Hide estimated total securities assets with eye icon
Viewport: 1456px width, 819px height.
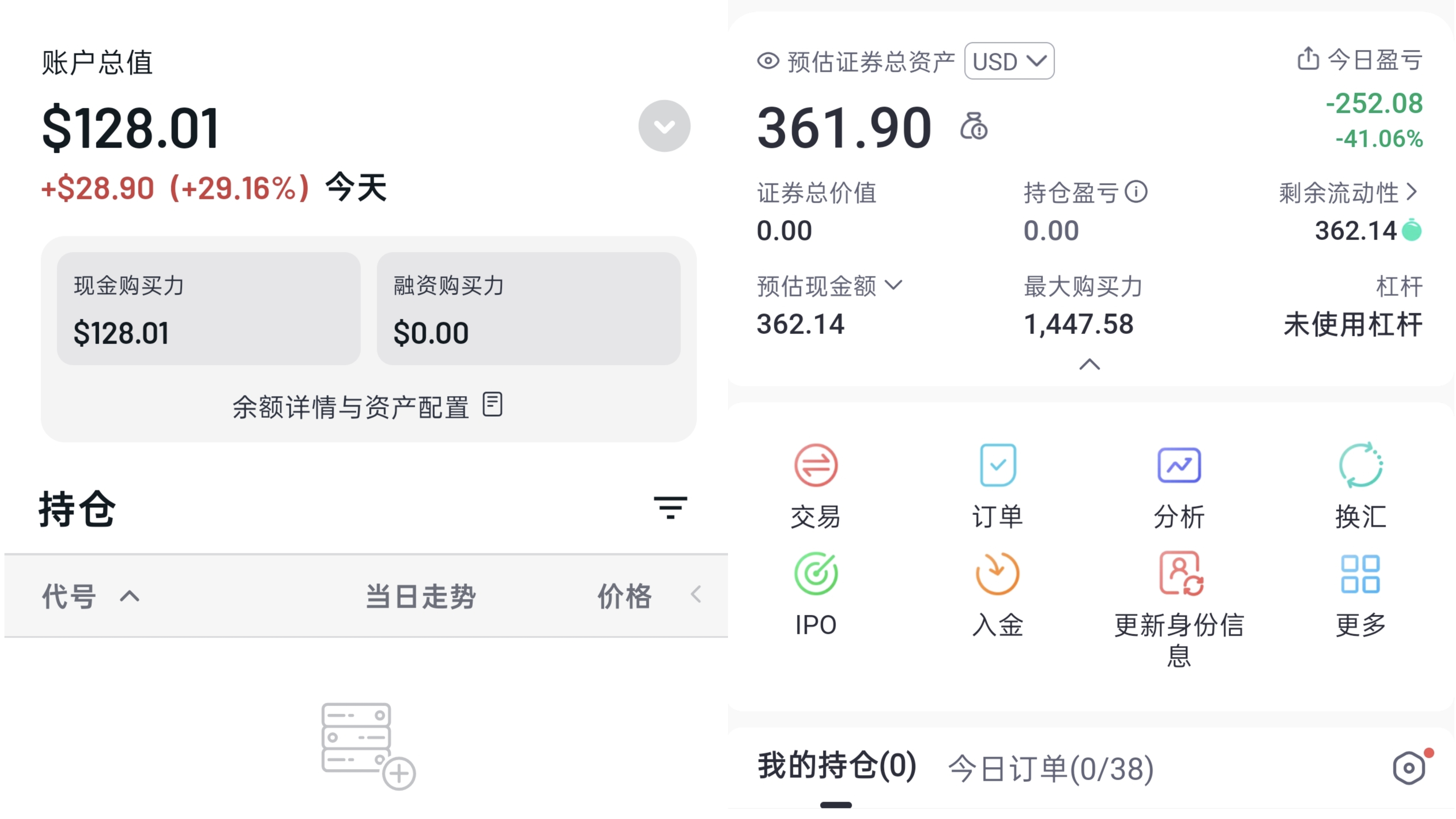click(768, 60)
